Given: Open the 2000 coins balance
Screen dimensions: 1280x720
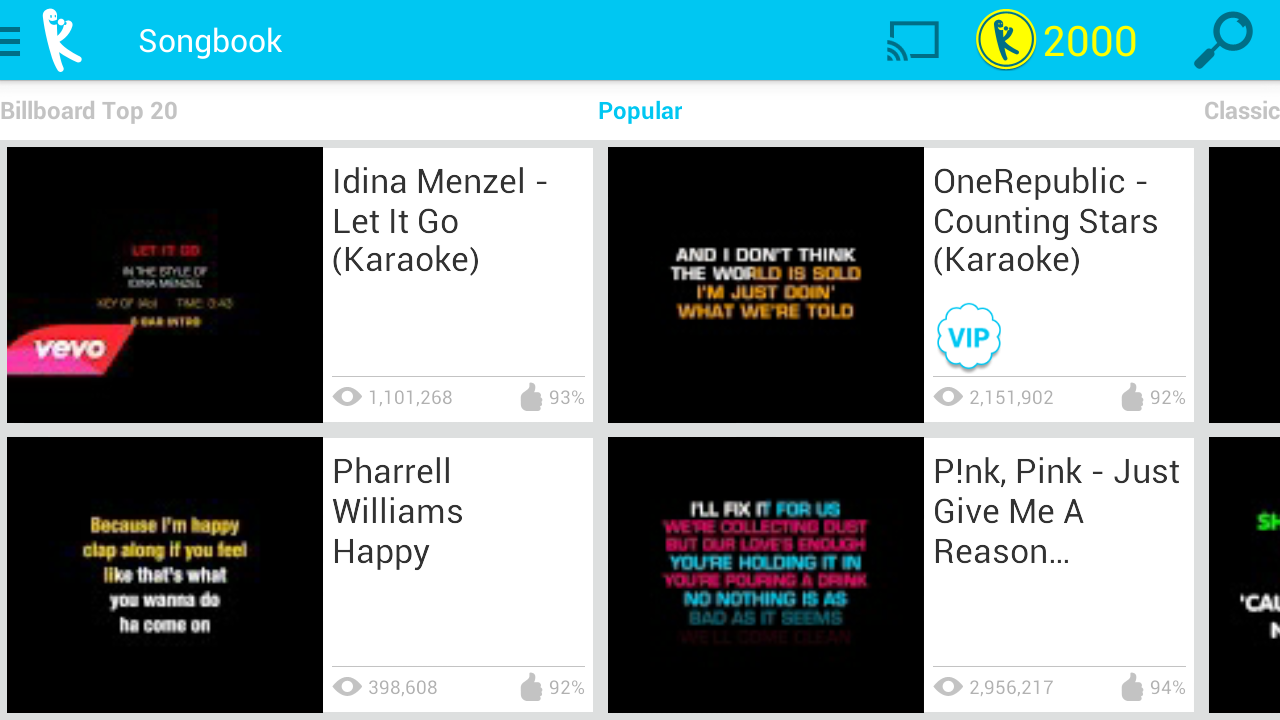Looking at the screenshot, I should pyautogui.click(x=1057, y=41).
